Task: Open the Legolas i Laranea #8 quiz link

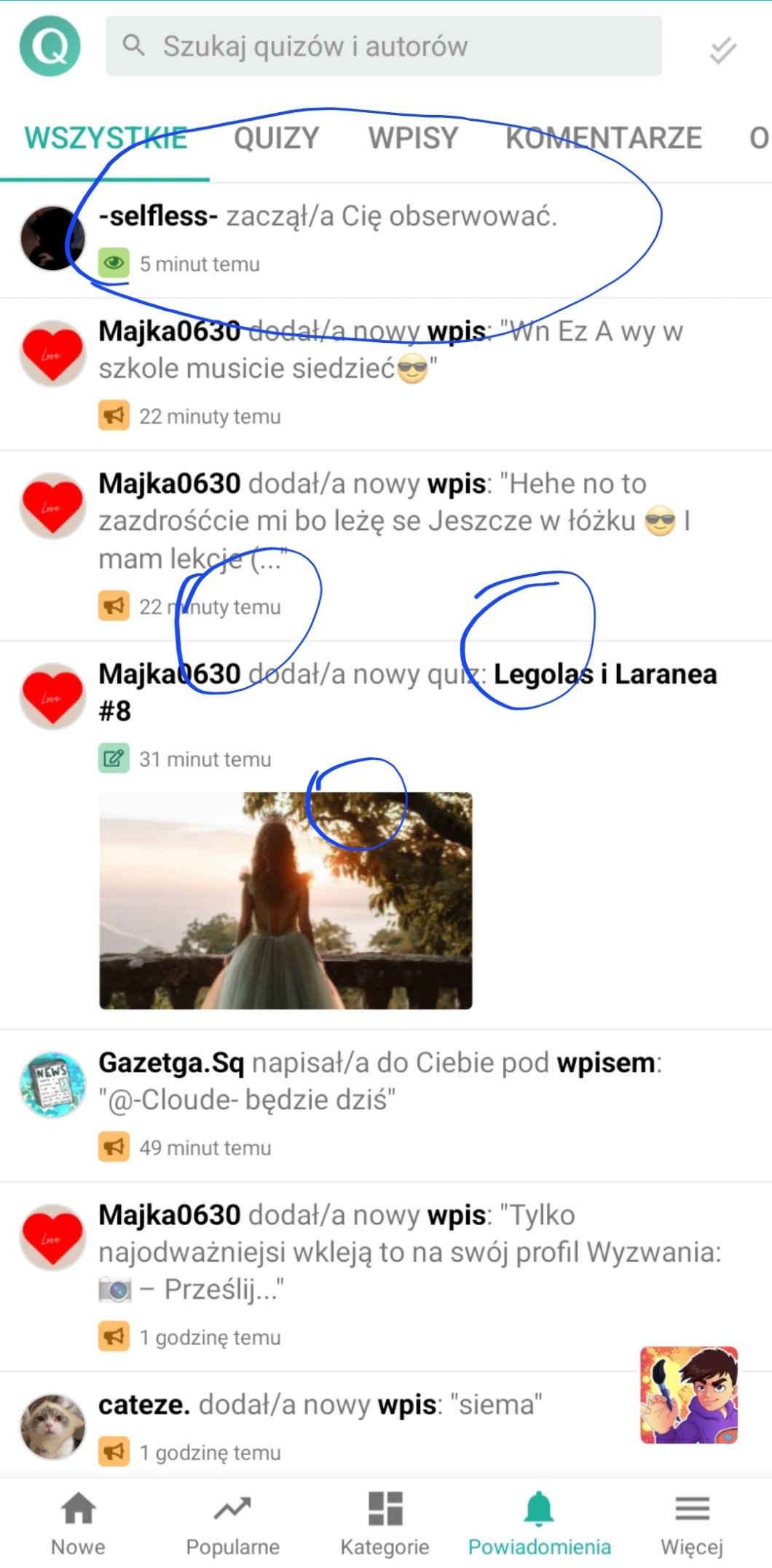Action: coord(604,675)
